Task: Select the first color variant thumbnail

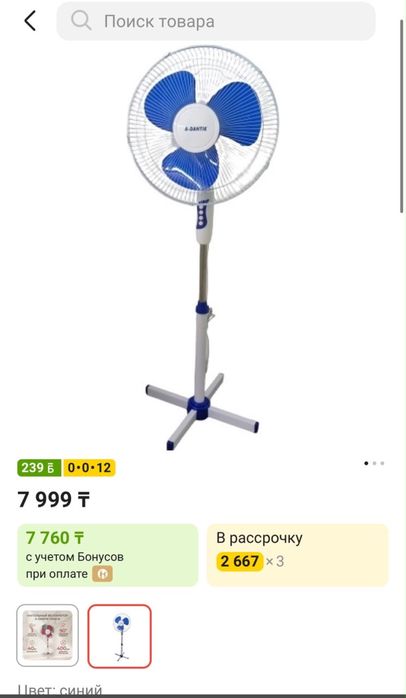Action: [x=48, y=635]
